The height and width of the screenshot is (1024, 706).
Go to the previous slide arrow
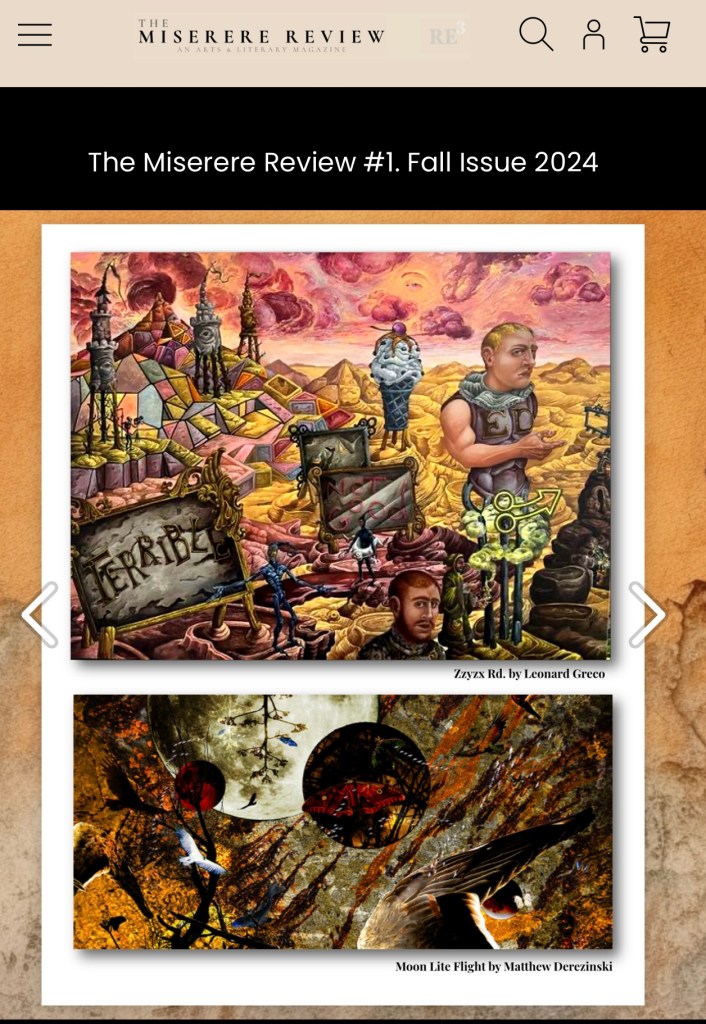pyautogui.click(x=40, y=615)
